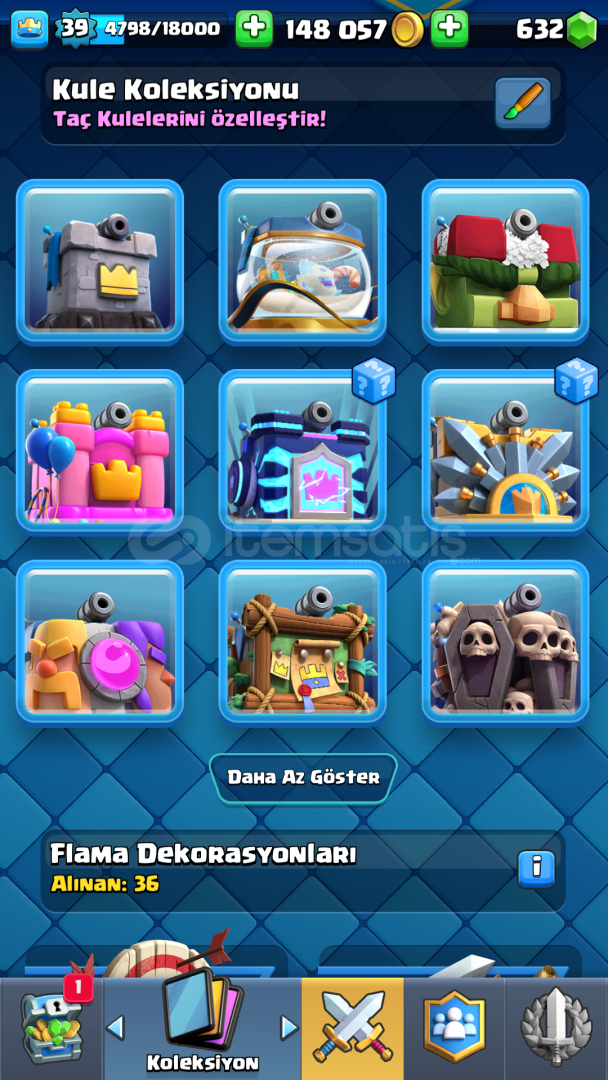Select the dark neon purple tower skin
608x1080 pixels.
pos(302,452)
